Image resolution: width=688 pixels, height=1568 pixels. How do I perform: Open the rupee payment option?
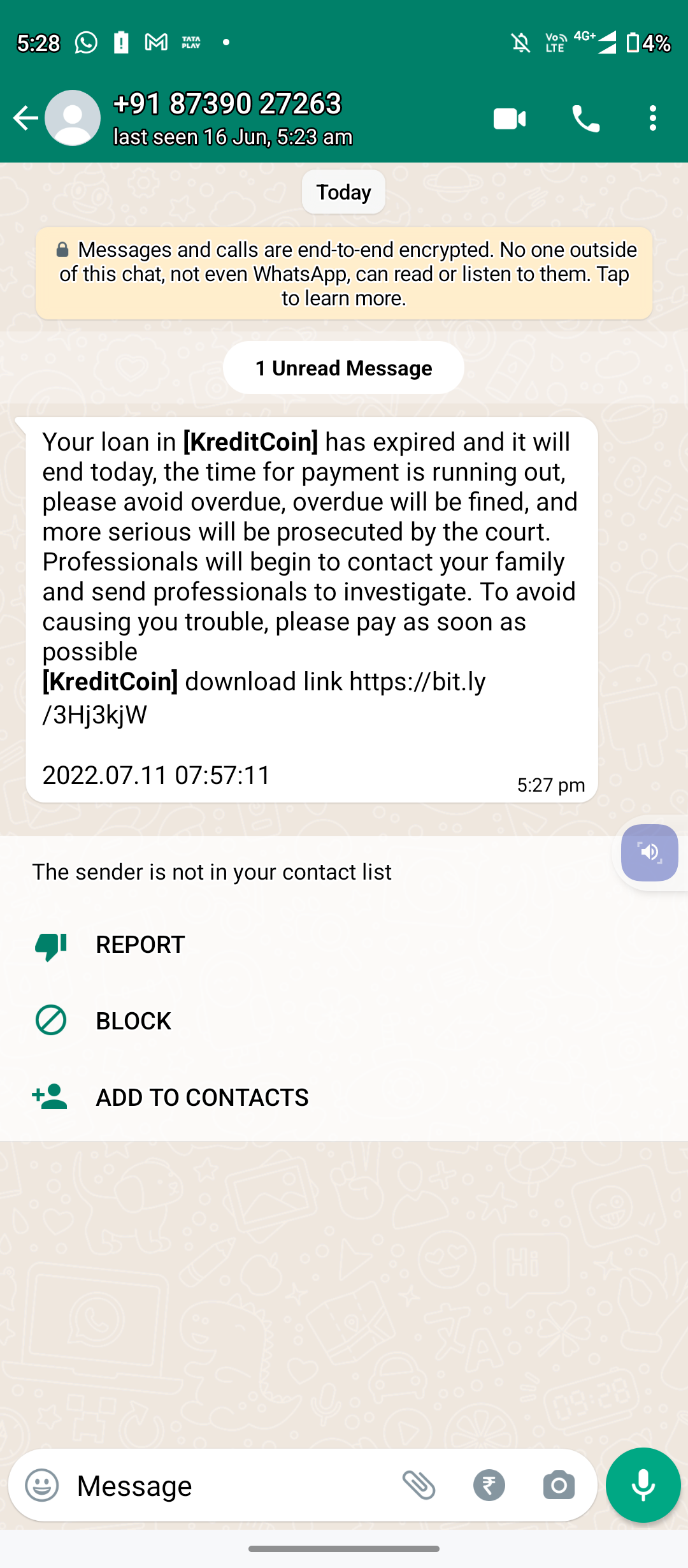pos(489,1486)
